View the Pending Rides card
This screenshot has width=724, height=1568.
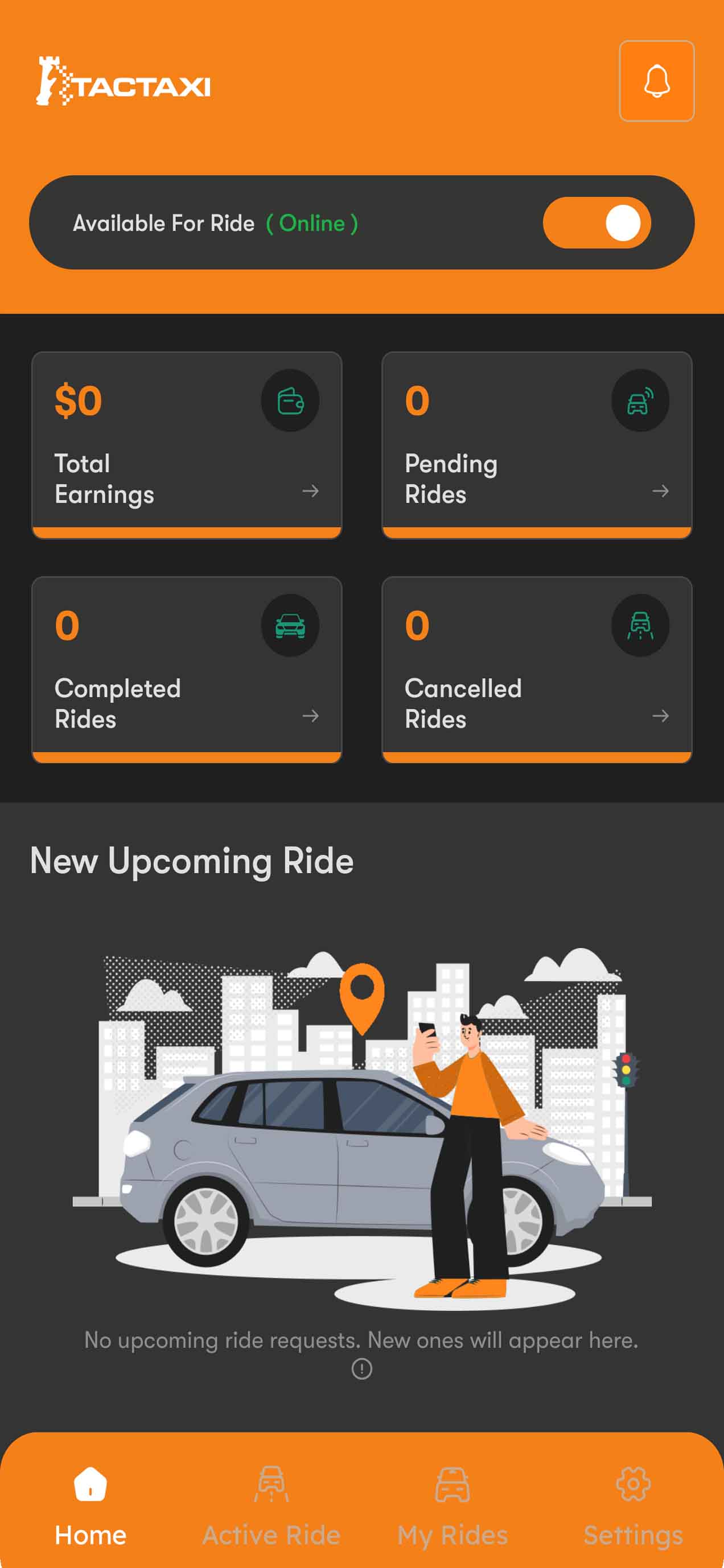536,444
